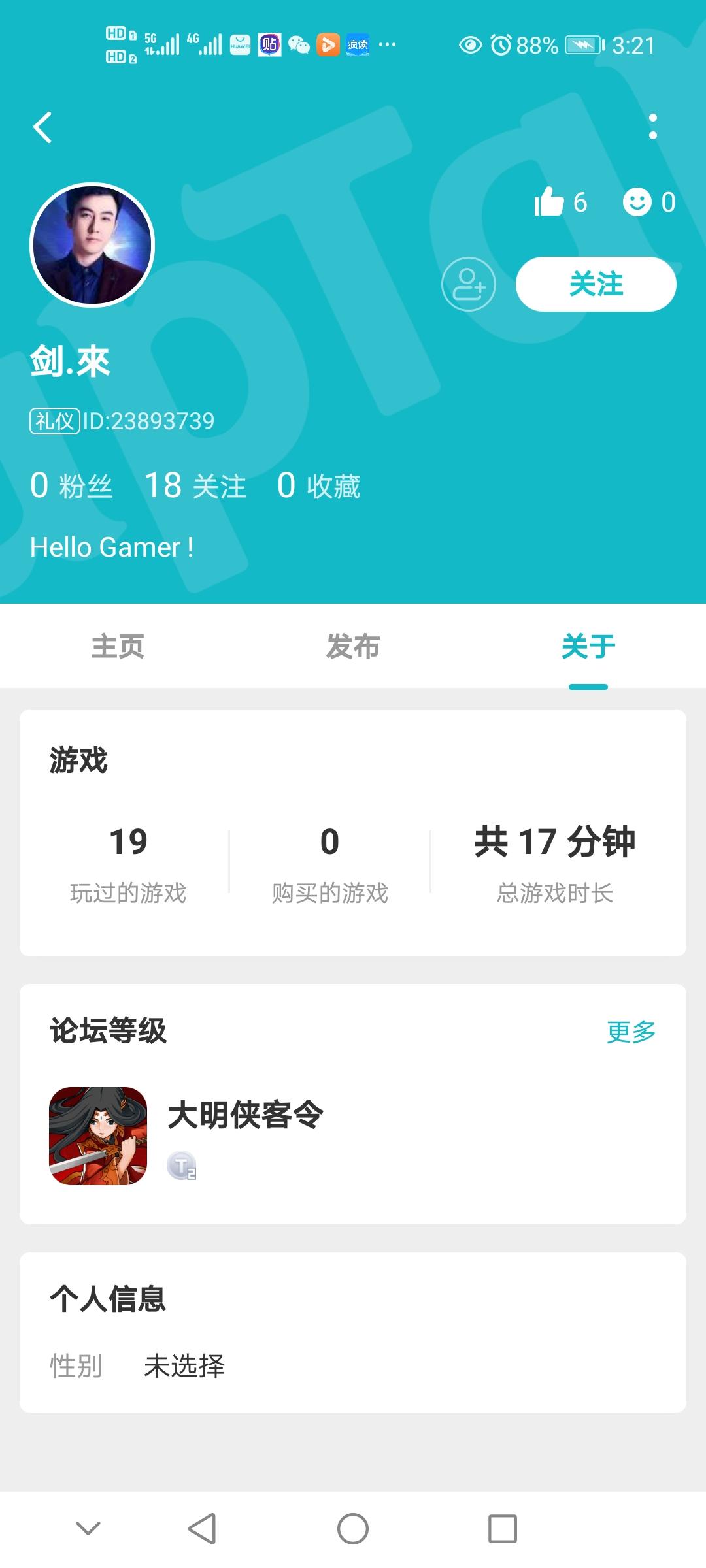View the 18 关注 following list

tap(195, 486)
